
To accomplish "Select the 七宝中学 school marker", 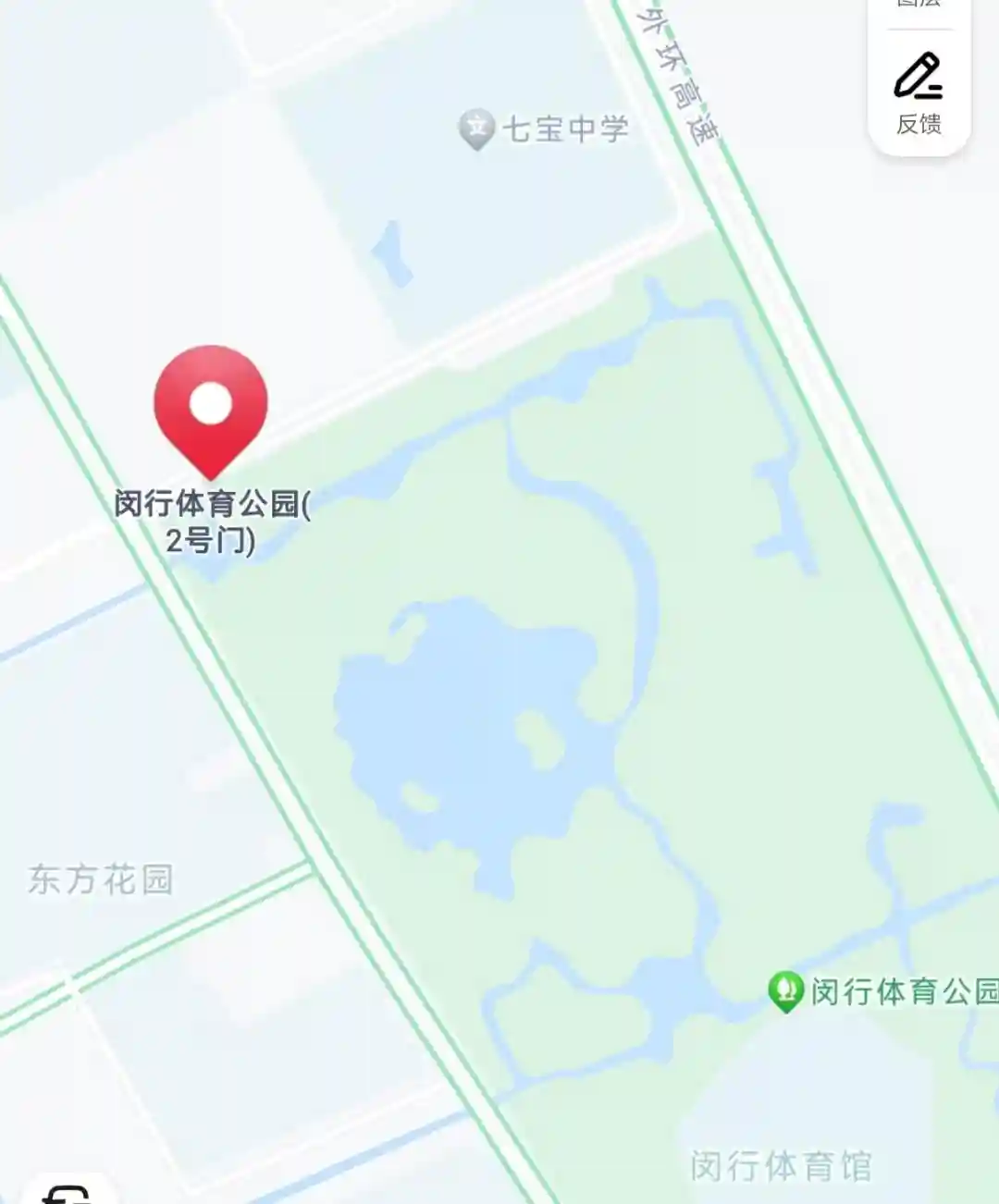I will tap(477, 128).
